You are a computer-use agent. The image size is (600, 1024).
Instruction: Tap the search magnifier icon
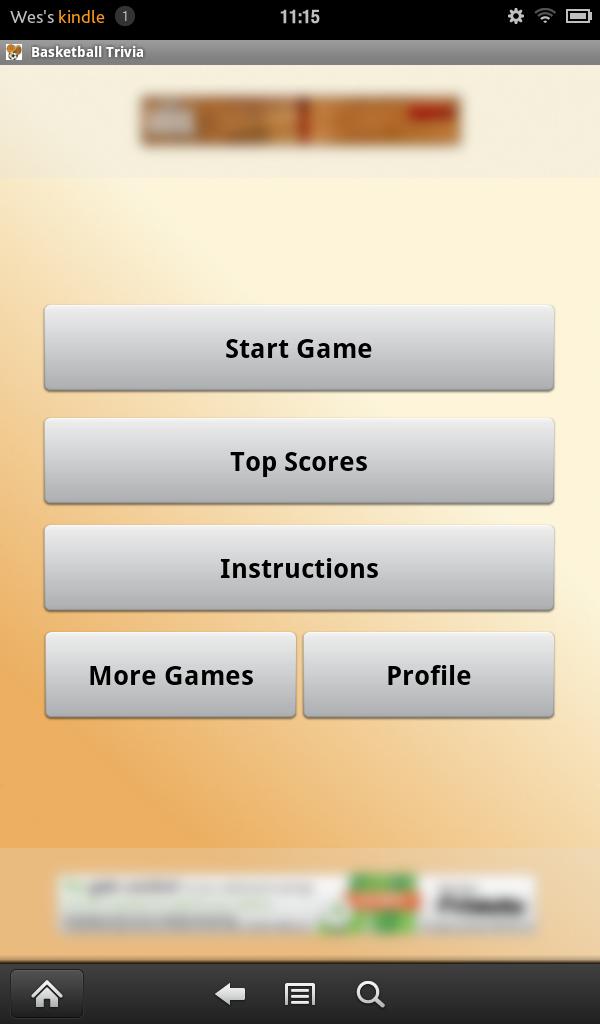pyautogui.click(x=370, y=993)
